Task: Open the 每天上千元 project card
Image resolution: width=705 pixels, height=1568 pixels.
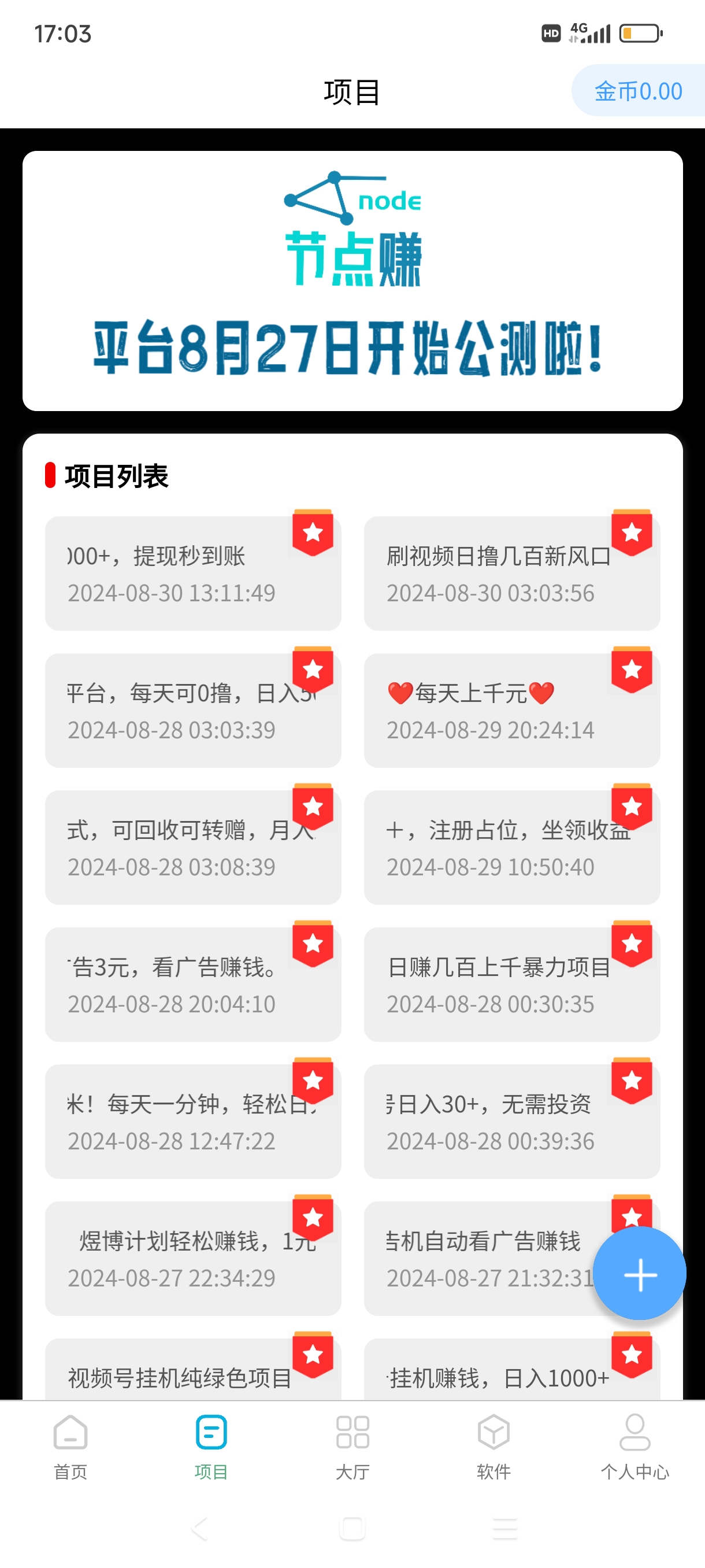Action: (x=511, y=711)
